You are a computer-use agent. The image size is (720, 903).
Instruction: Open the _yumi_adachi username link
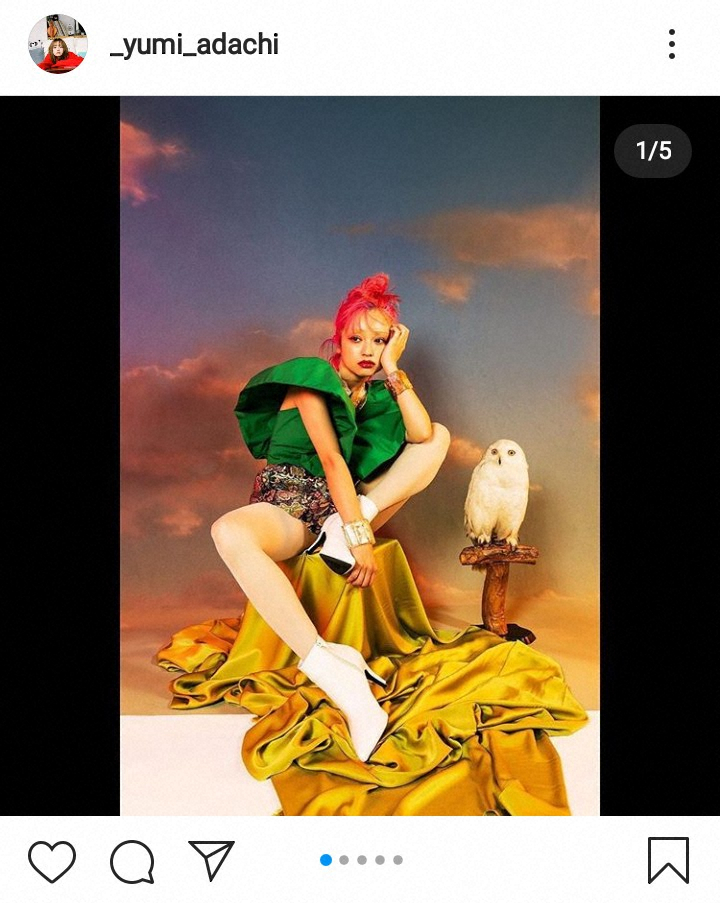click(193, 45)
